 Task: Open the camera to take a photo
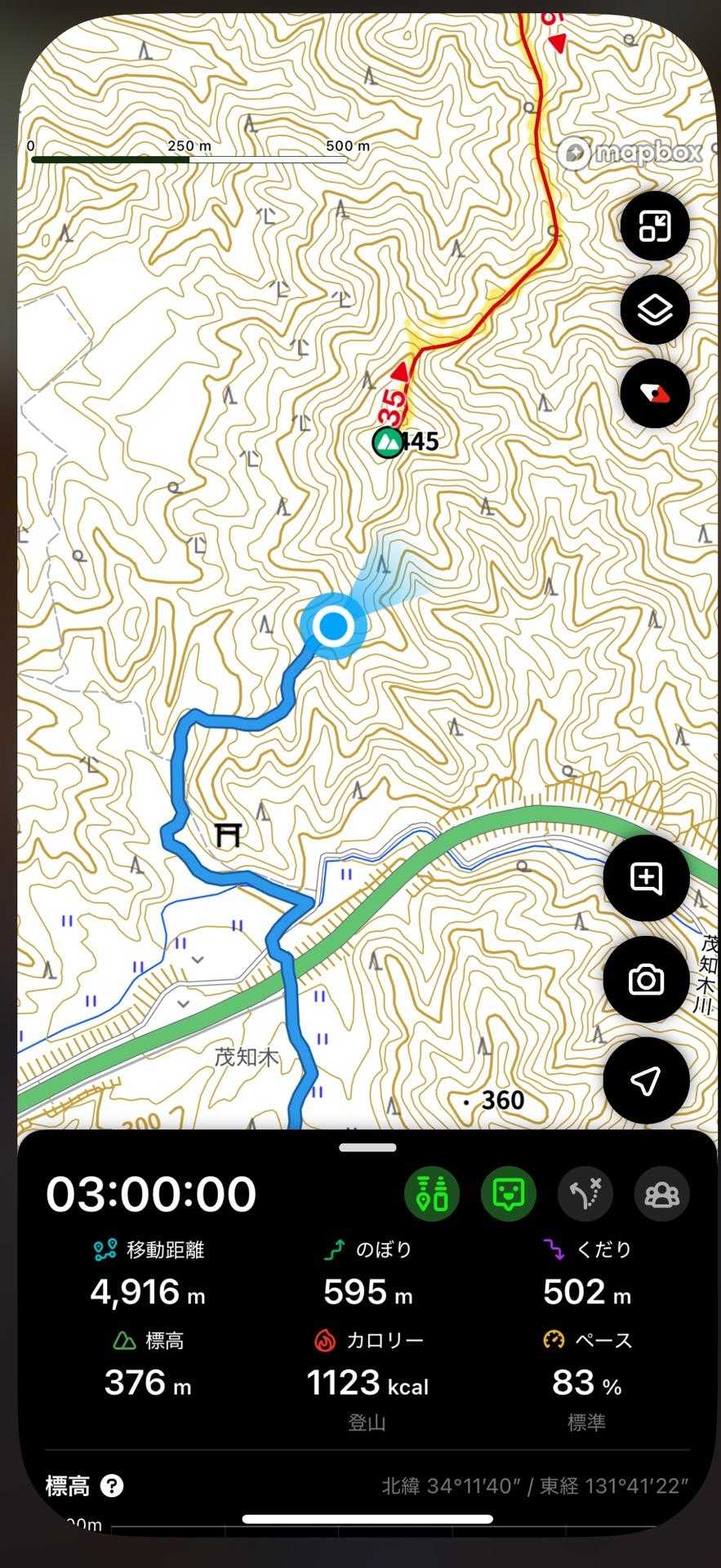coord(646,979)
